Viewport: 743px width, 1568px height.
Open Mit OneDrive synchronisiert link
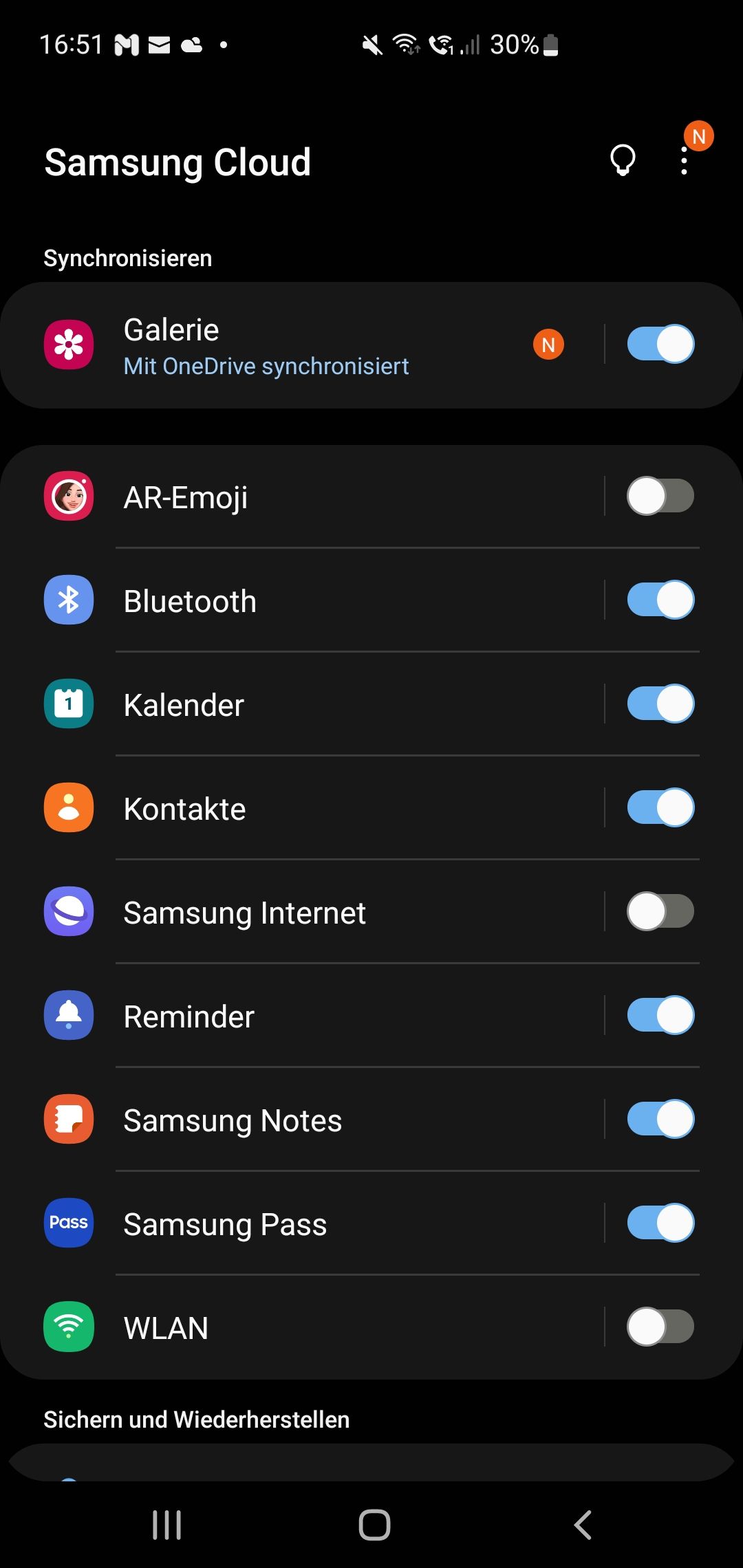pos(266,366)
